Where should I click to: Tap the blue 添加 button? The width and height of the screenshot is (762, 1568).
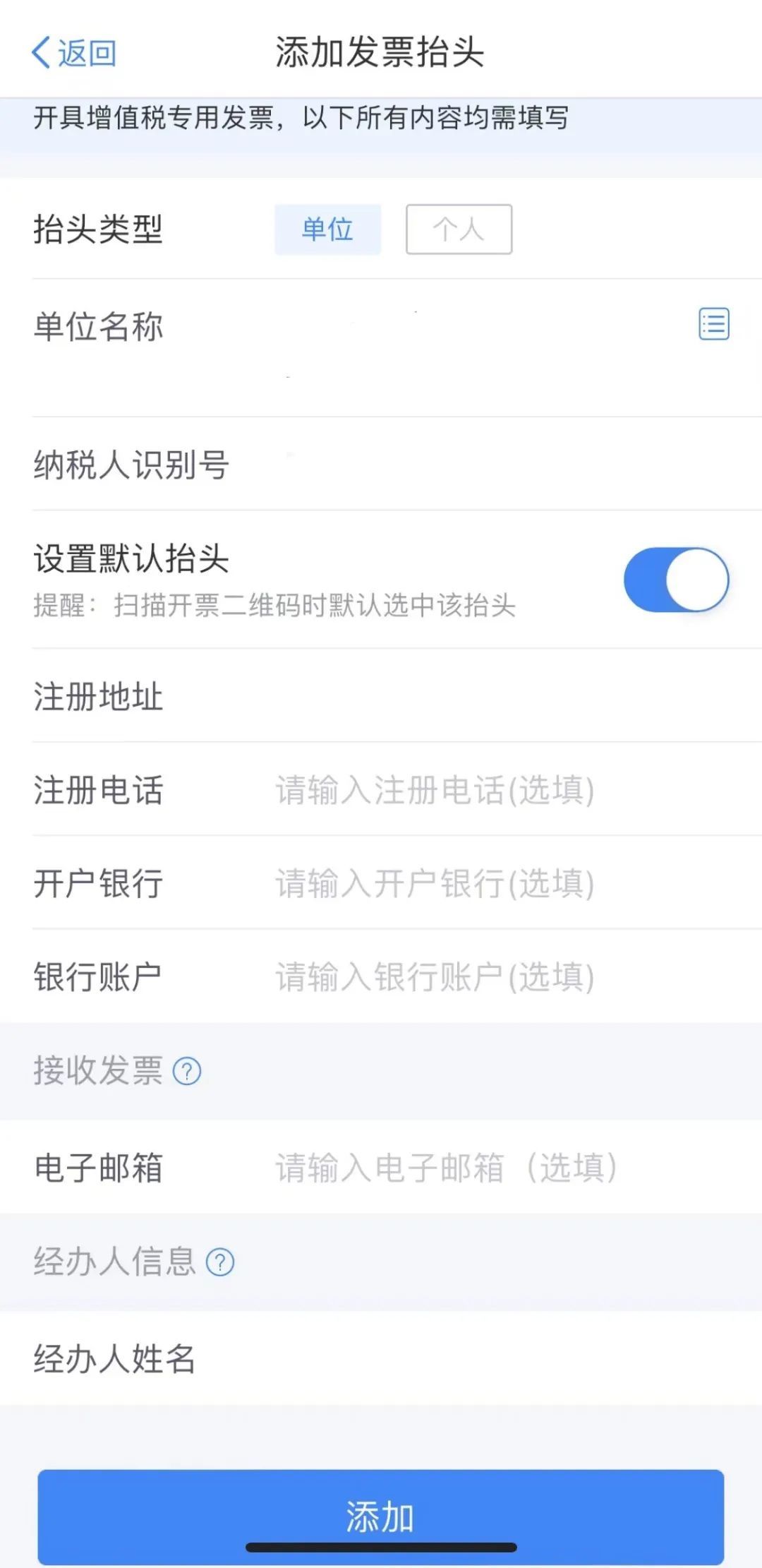[x=381, y=1516]
